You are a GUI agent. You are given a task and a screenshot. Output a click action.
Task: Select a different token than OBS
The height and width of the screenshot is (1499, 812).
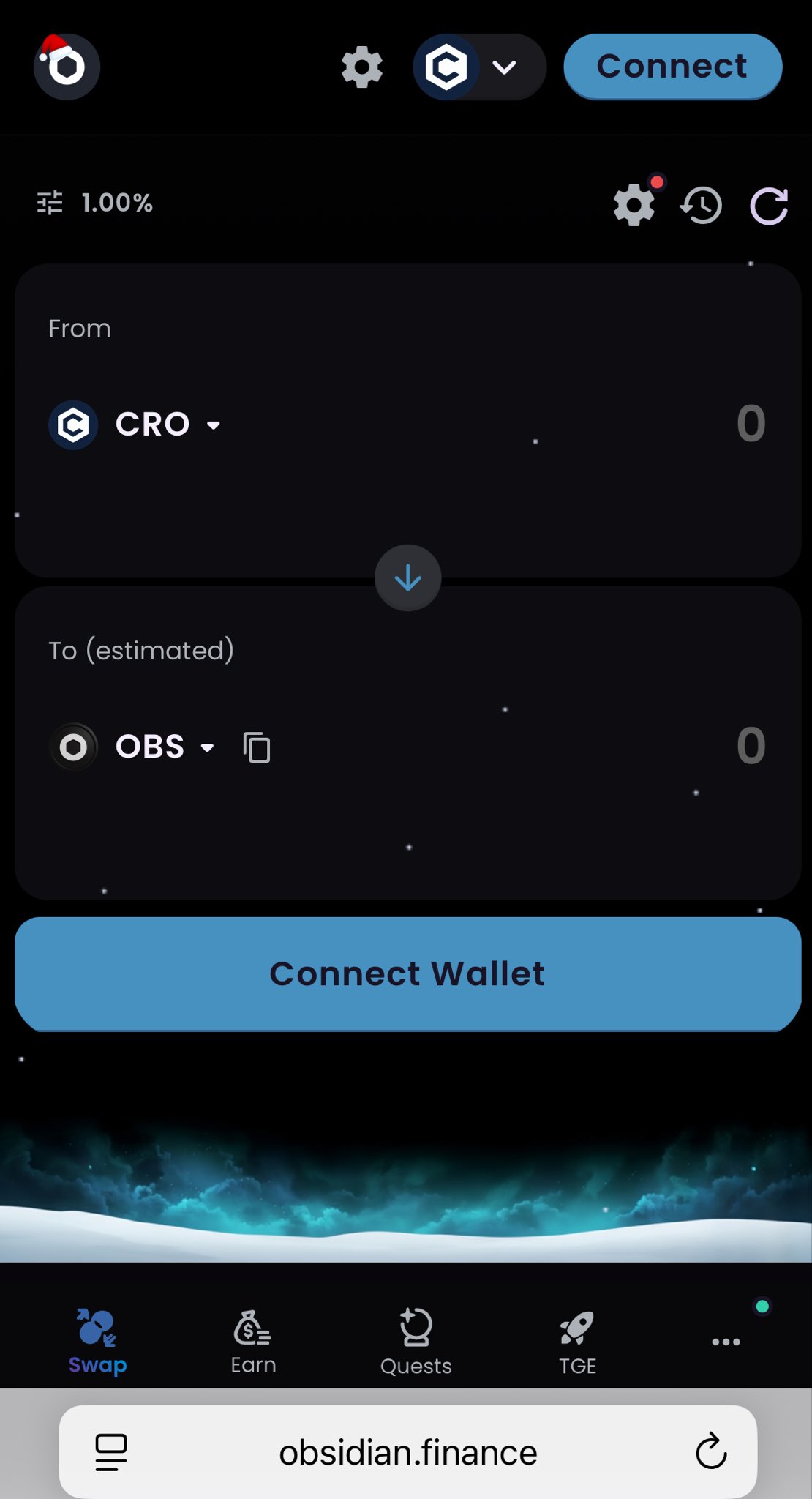point(133,747)
